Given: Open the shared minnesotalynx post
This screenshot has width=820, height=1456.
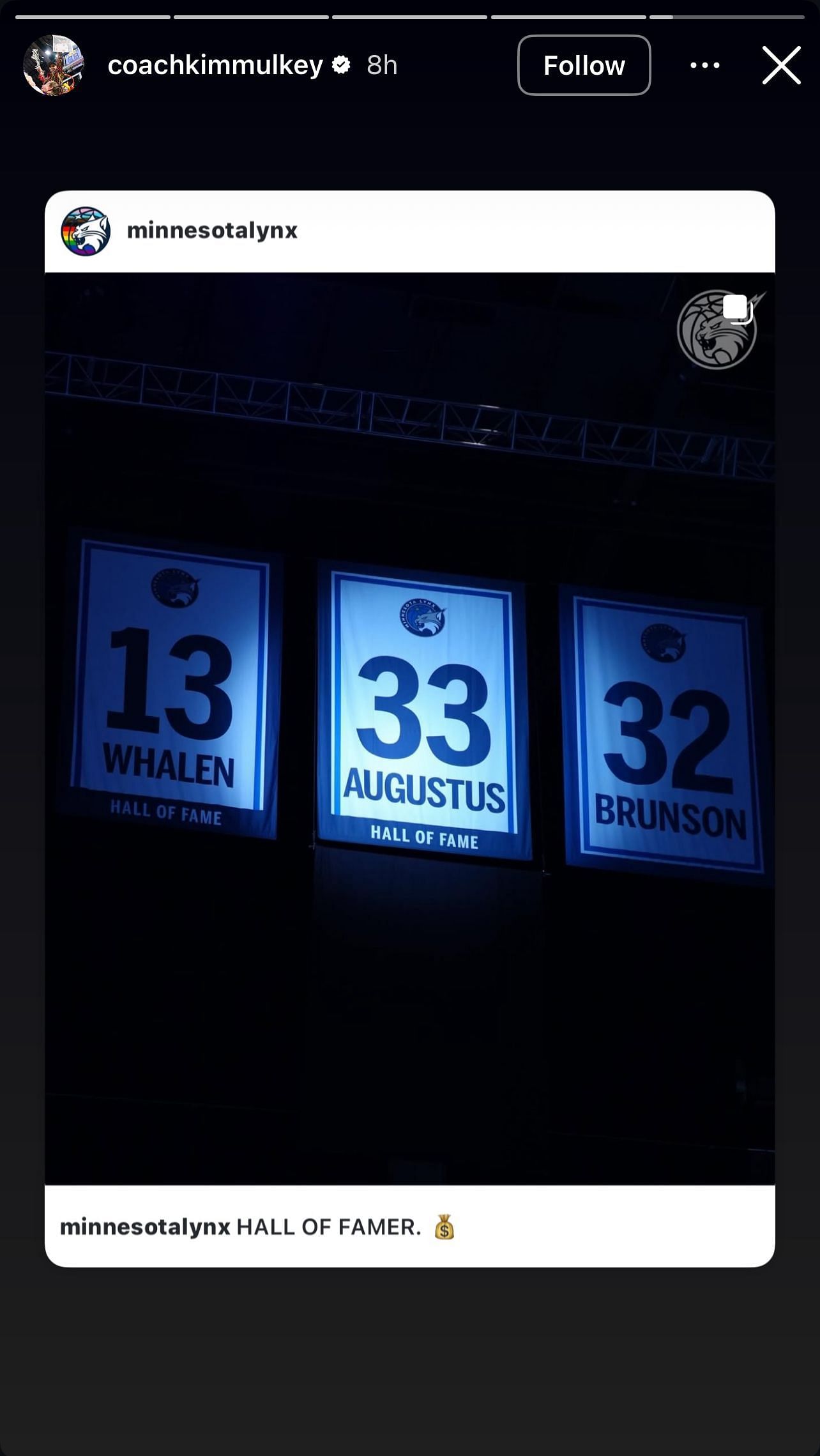Looking at the screenshot, I should pos(409,728).
